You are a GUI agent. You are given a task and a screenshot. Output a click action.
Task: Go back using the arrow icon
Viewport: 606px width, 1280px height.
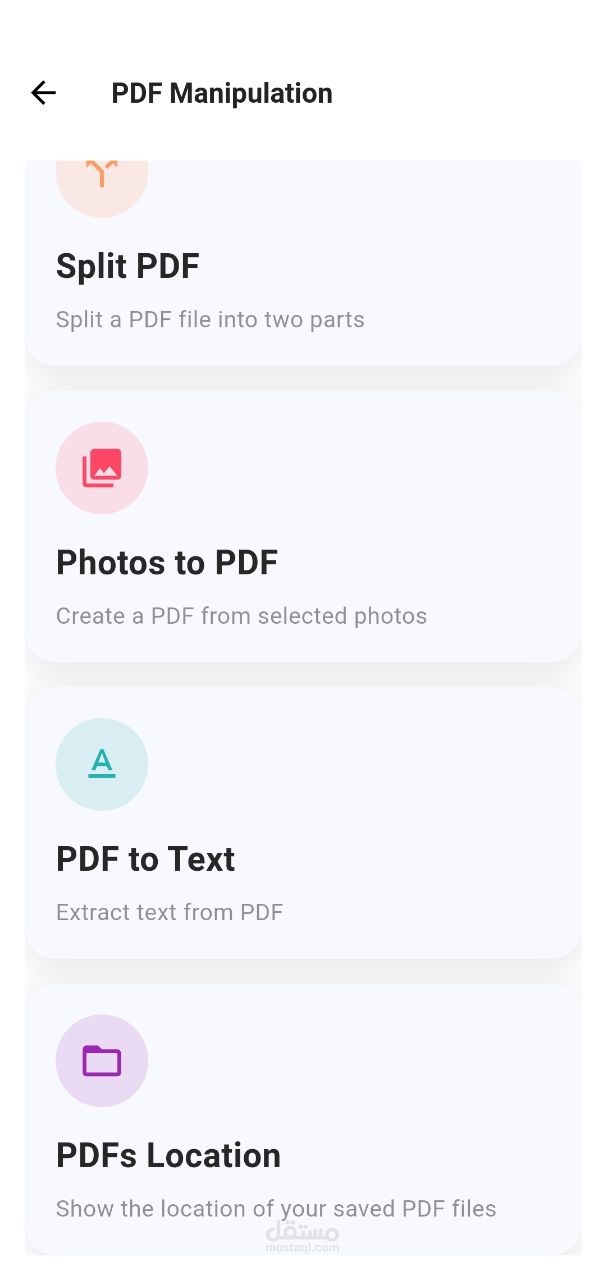pos(43,93)
